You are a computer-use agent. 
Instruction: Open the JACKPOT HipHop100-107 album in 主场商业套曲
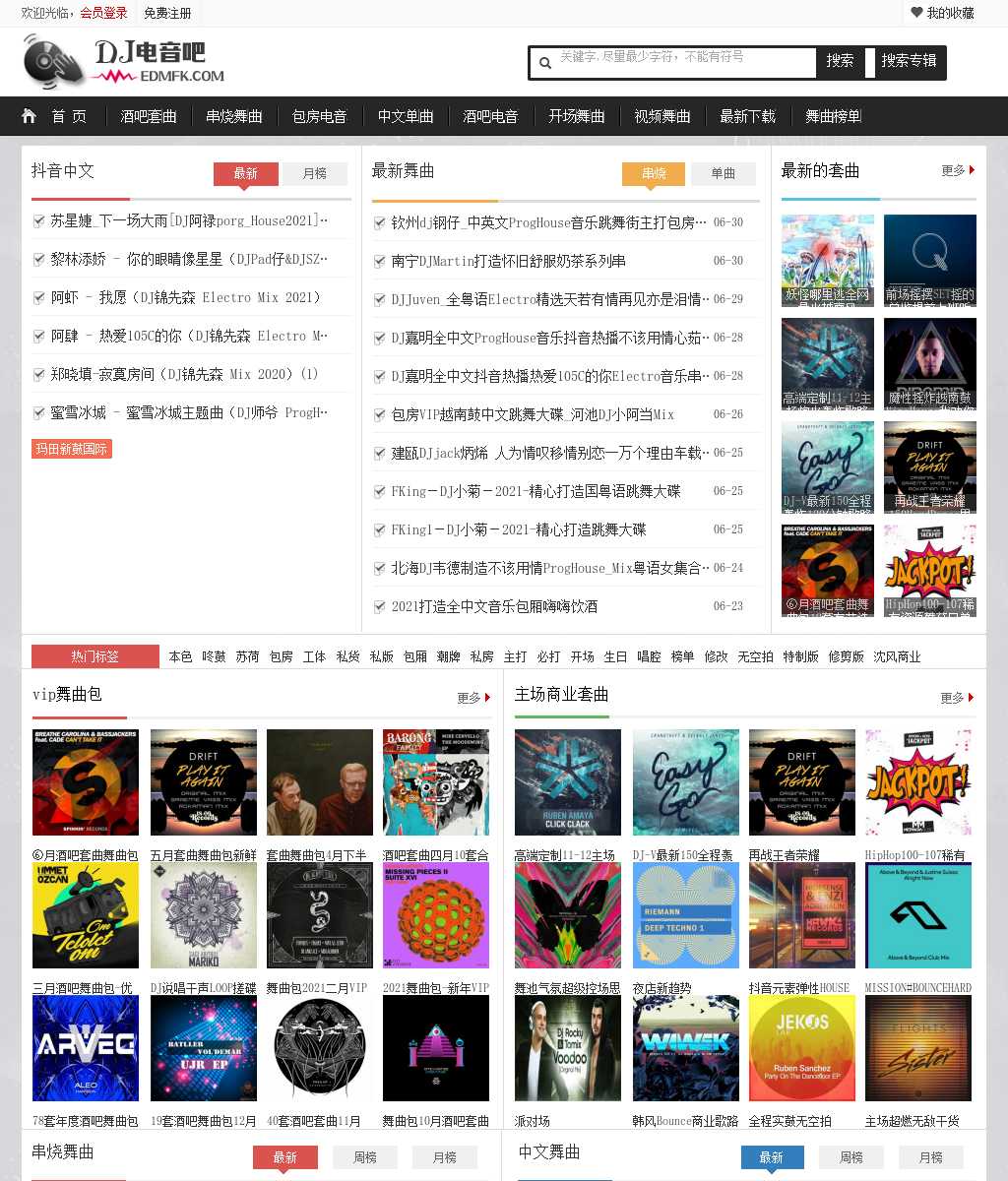coord(918,782)
